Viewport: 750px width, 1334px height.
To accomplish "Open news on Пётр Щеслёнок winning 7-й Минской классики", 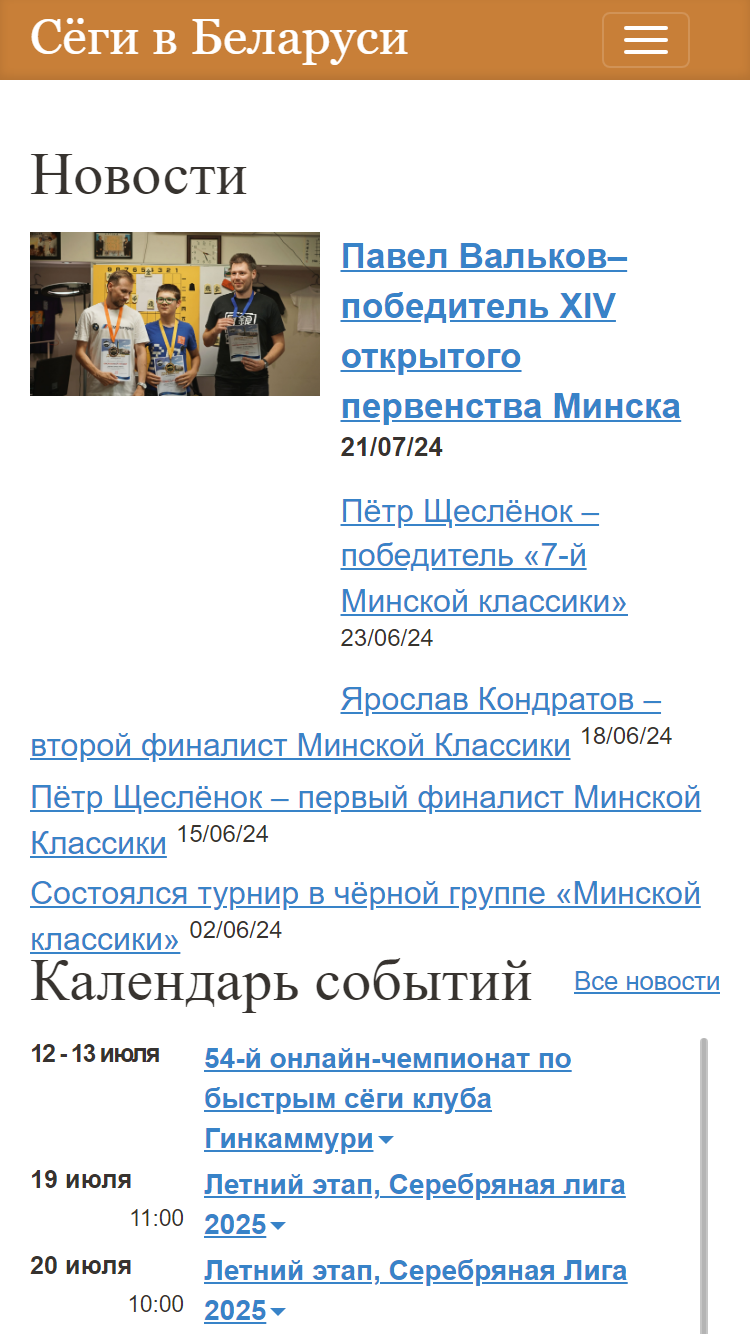I will (x=484, y=557).
